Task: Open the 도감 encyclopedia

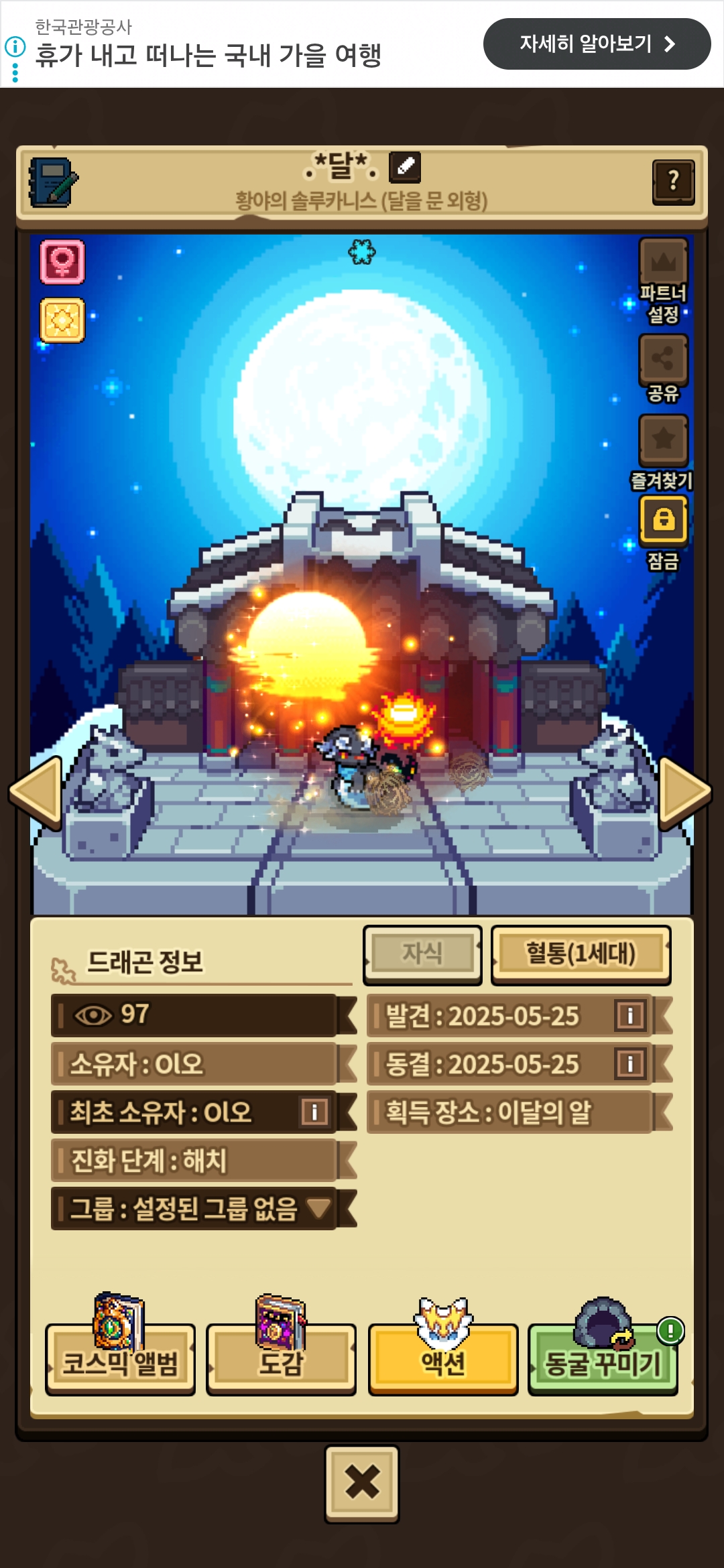Action: pos(281,1360)
